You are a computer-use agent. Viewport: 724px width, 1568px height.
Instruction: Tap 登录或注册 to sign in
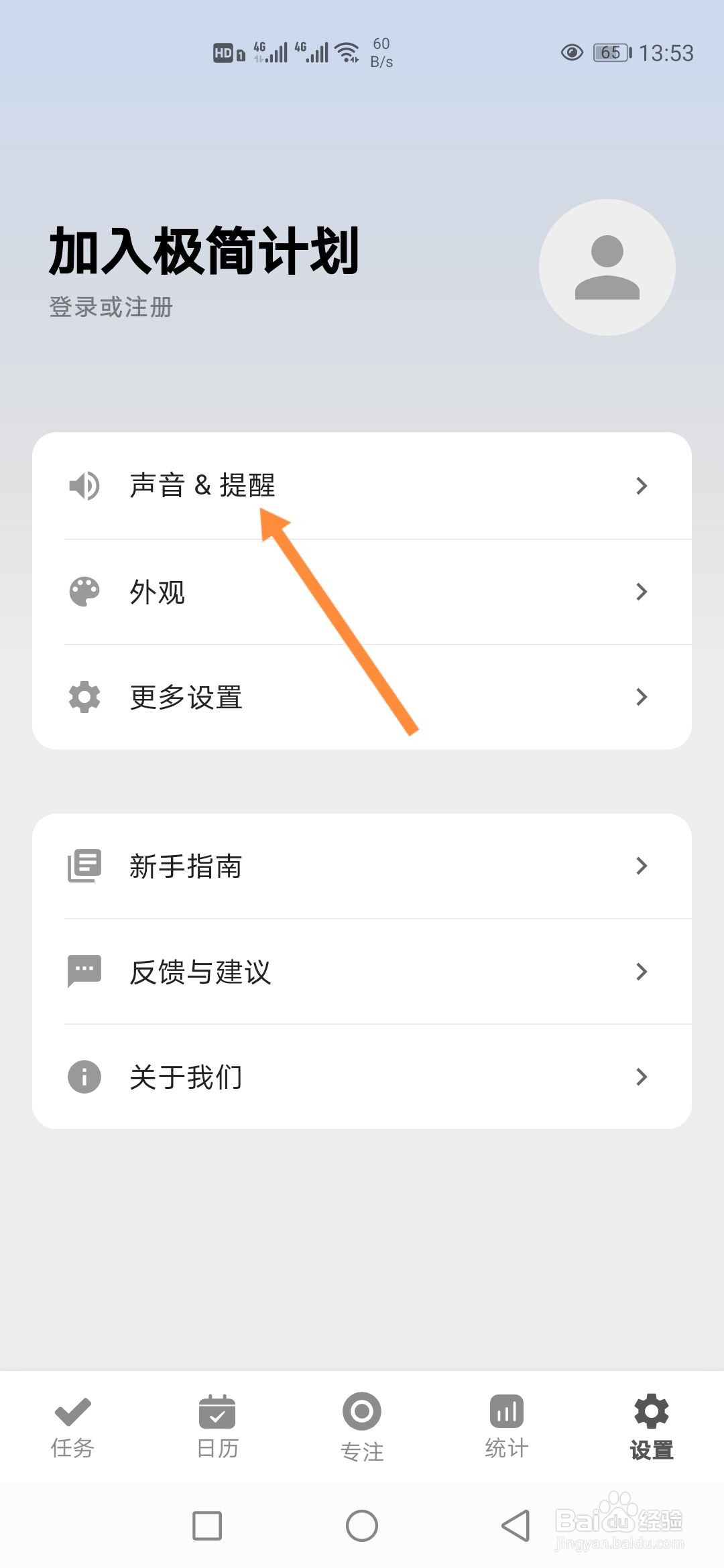tap(110, 308)
